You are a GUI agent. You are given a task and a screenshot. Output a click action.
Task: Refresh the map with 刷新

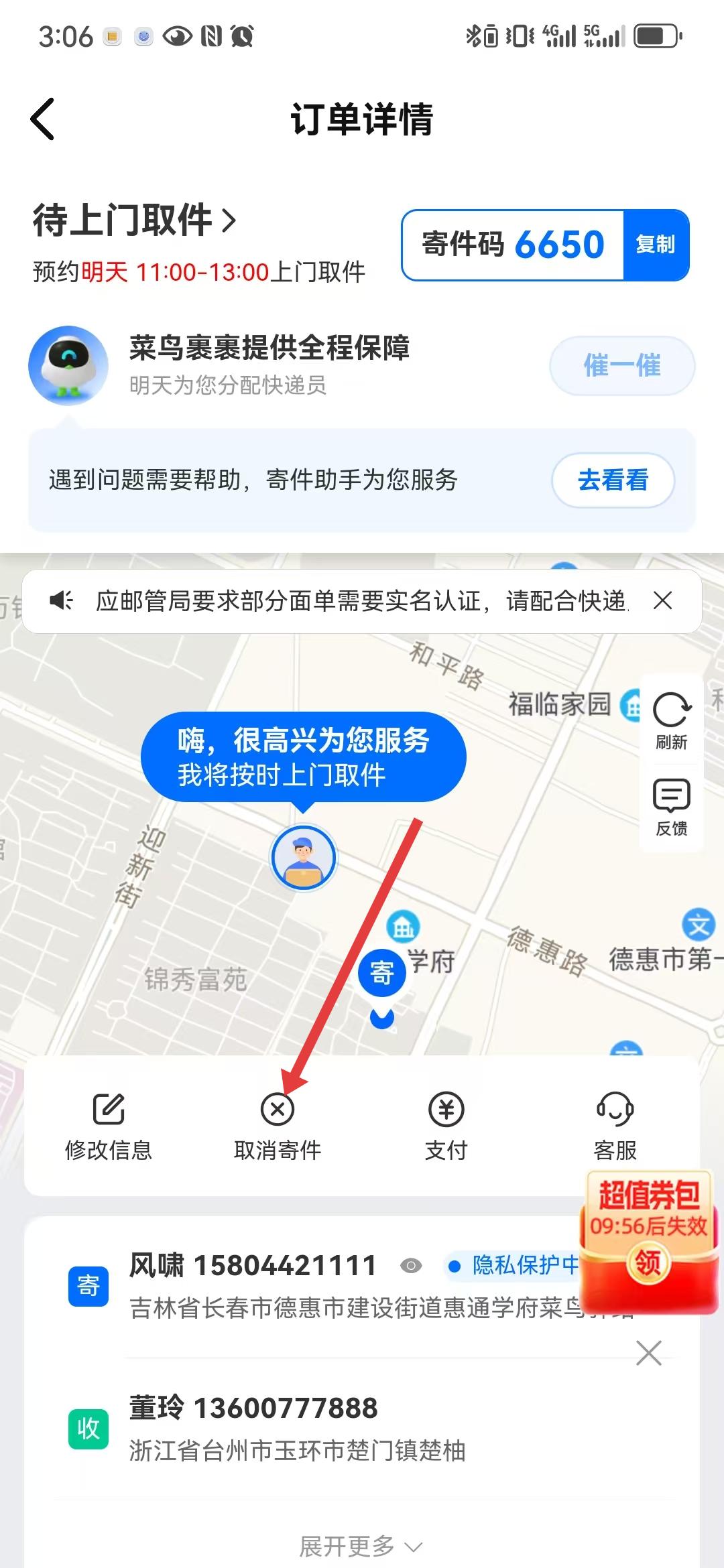point(671,720)
